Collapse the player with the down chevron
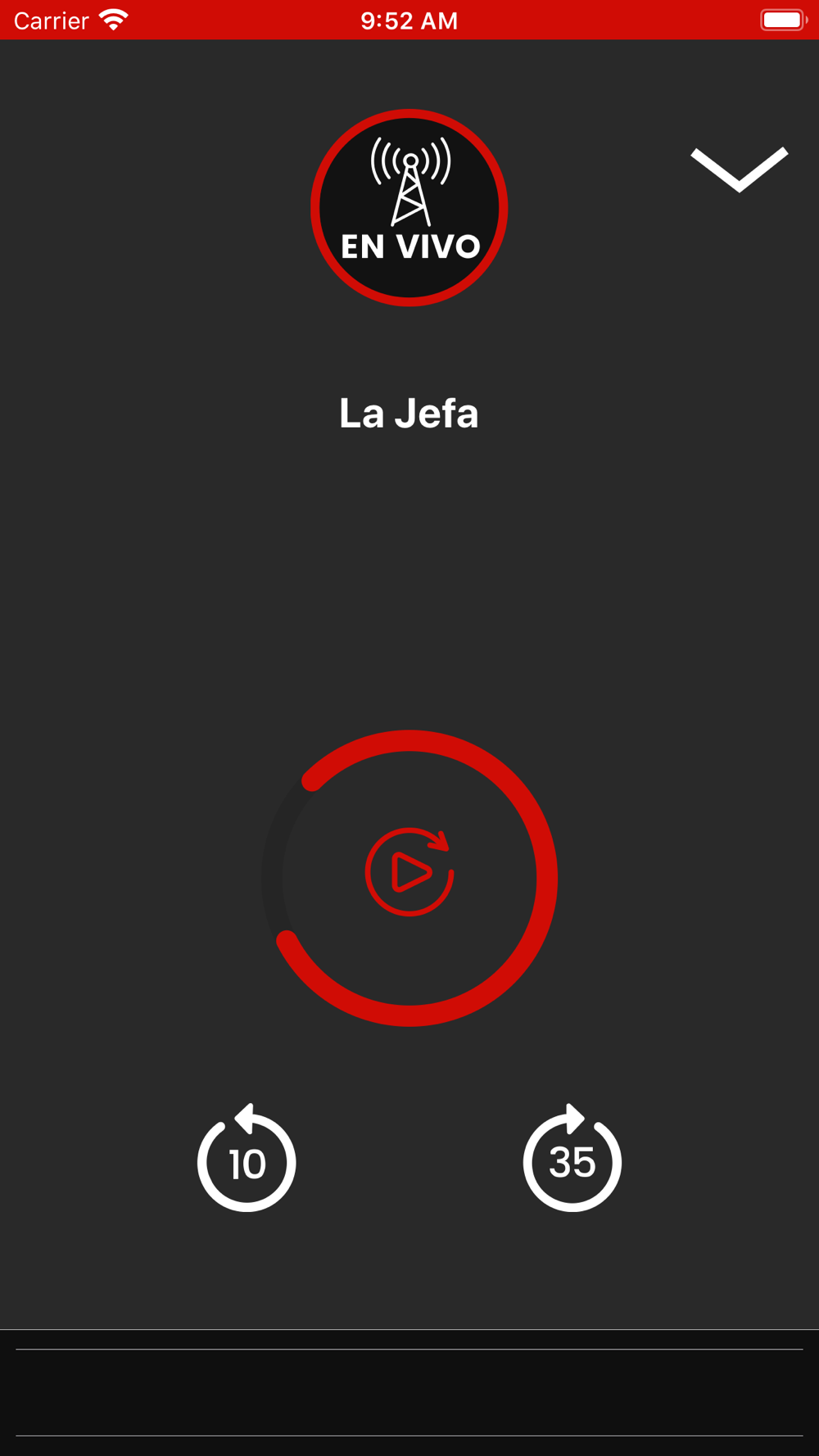 coord(739,169)
